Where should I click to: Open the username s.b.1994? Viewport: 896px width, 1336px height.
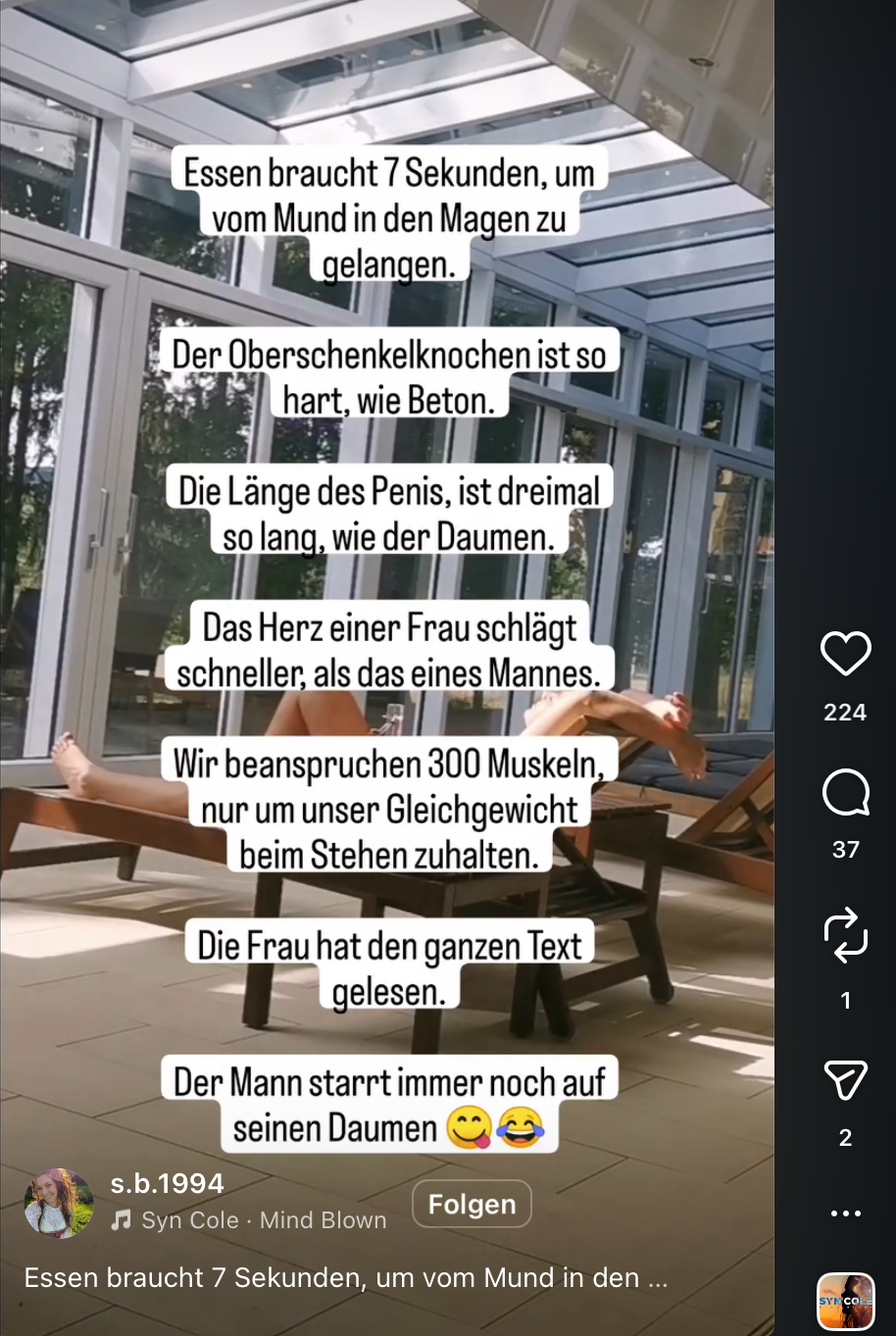click(x=167, y=1183)
